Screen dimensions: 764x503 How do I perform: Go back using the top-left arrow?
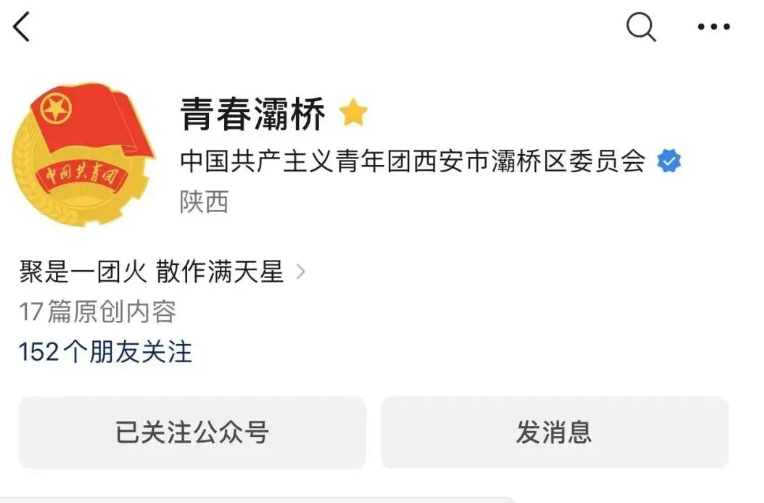pyautogui.click(x=22, y=27)
